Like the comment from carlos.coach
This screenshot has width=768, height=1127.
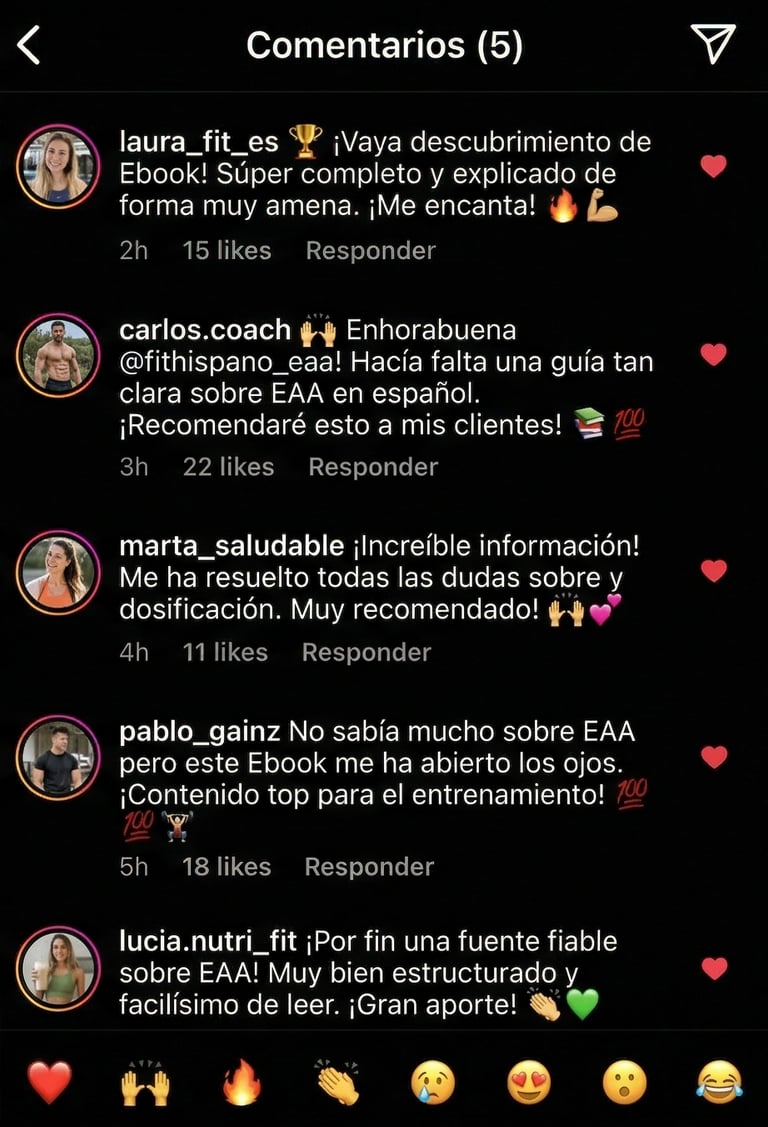pos(713,354)
